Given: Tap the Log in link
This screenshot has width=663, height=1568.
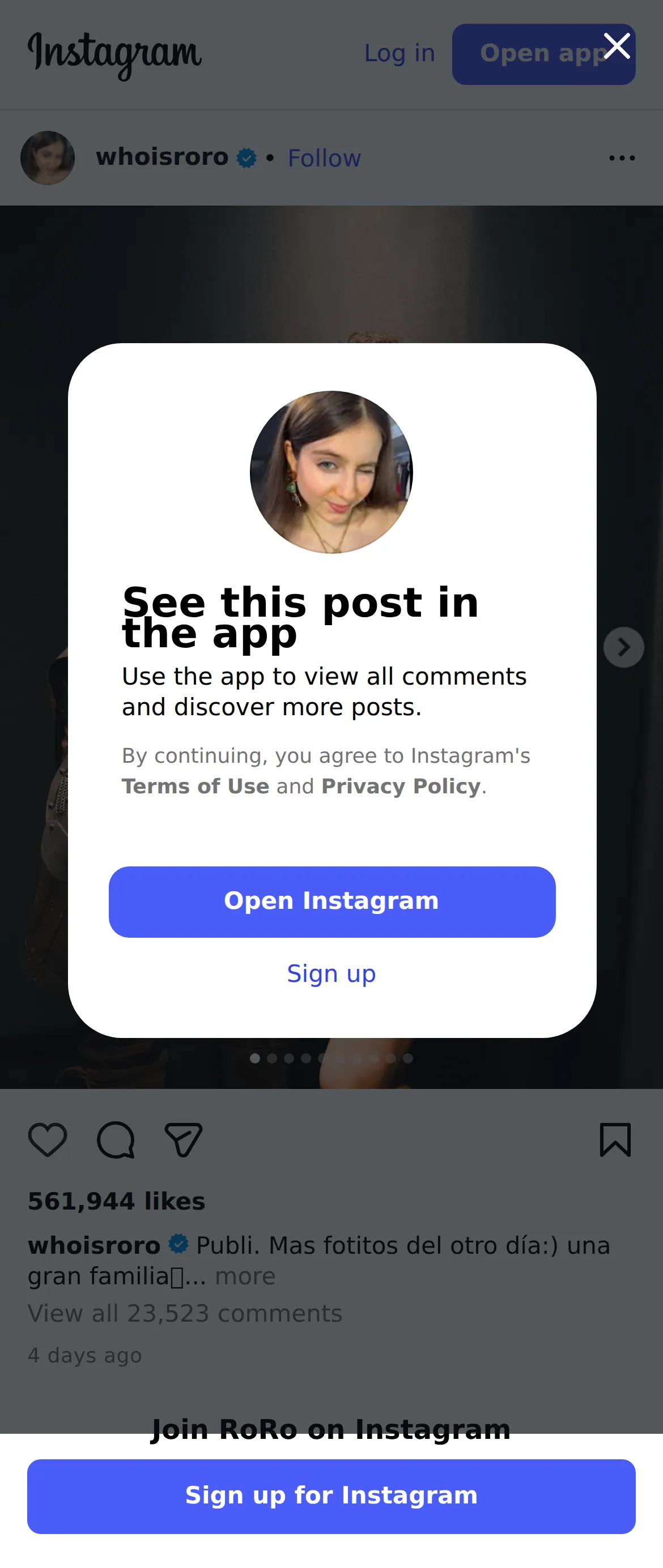Looking at the screenshot, I should 399,54.
